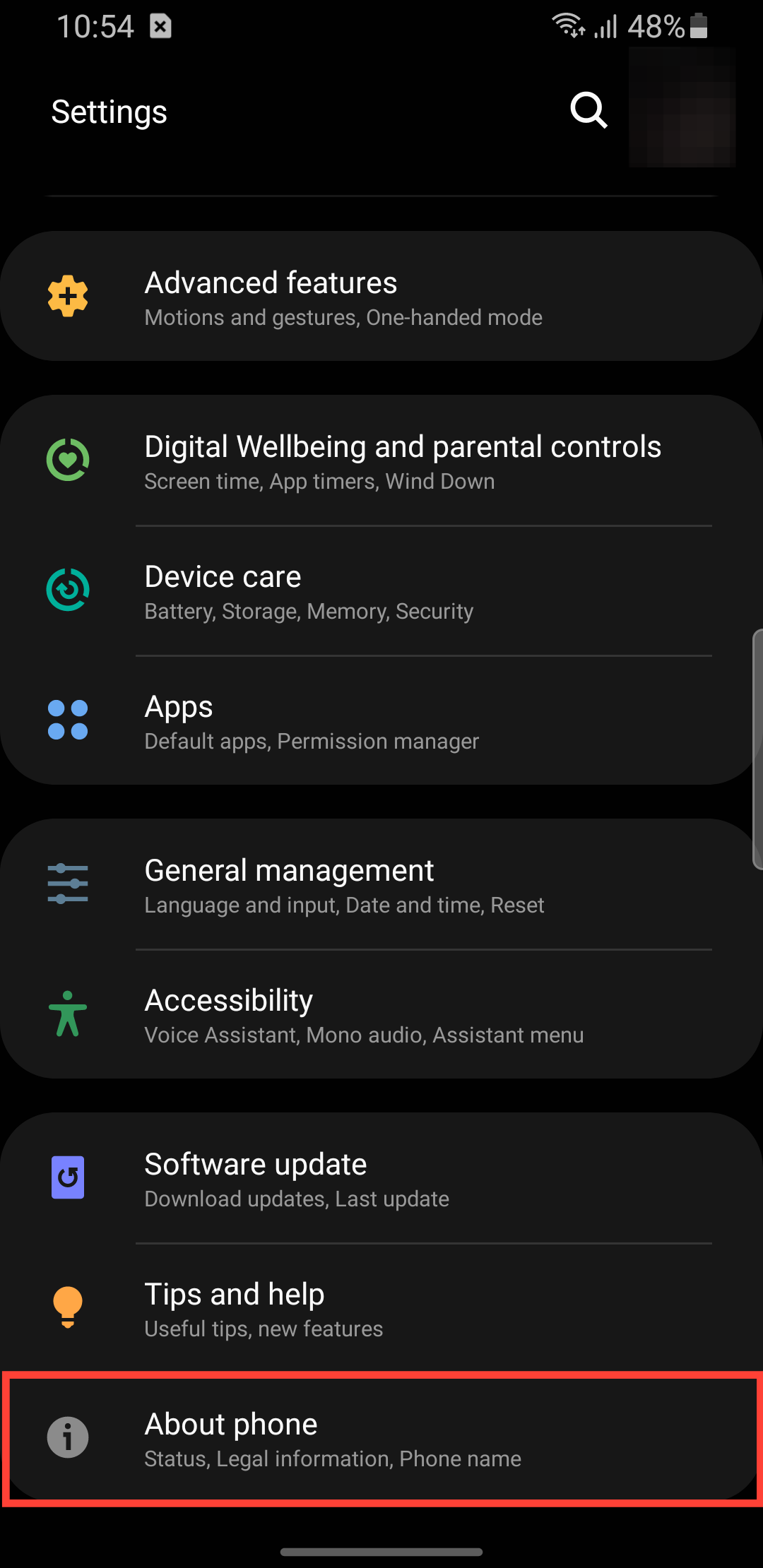Open the settings search icon

click(588, 110)
